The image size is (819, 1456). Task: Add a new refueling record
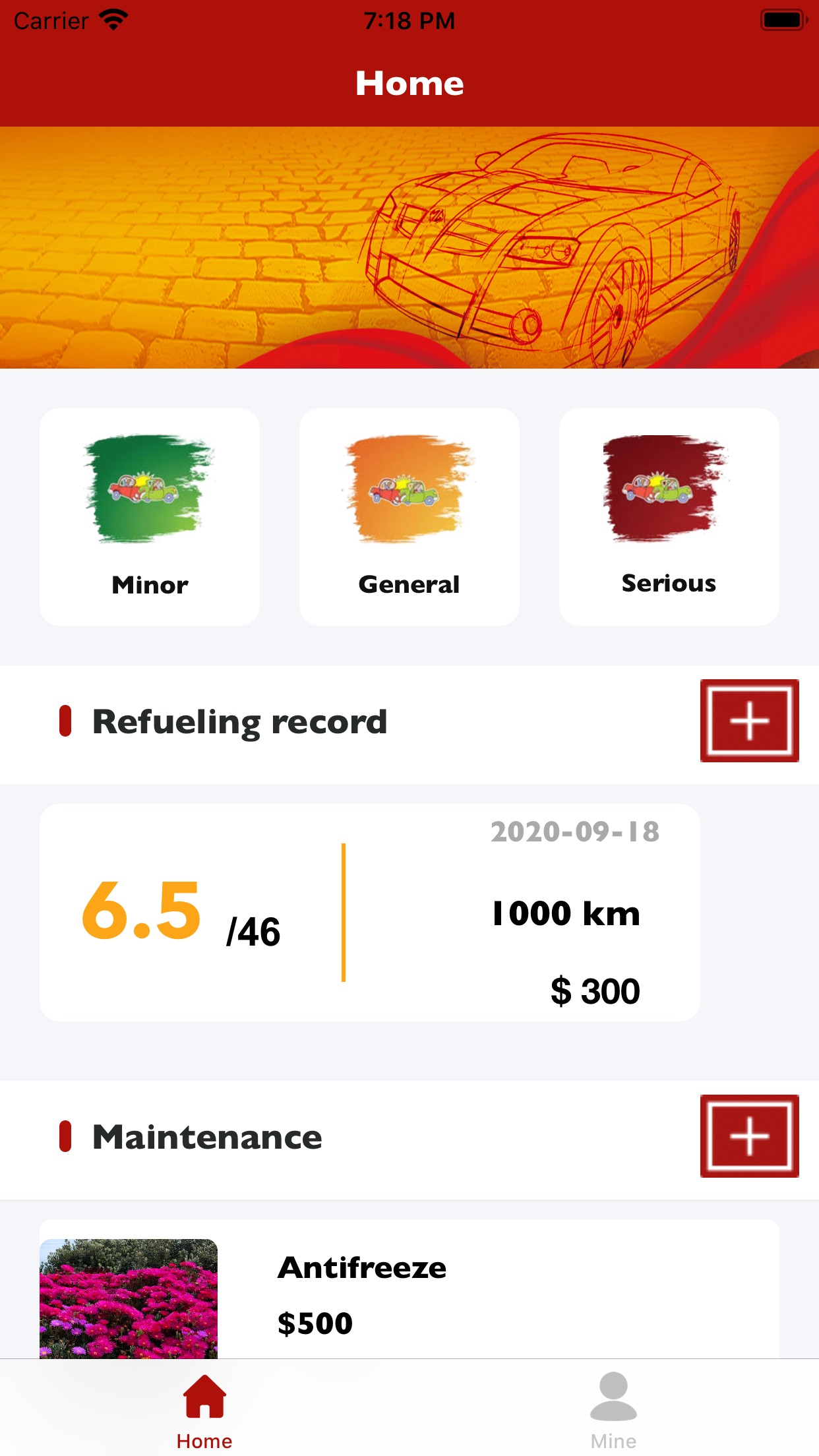(x=749, y=720)
